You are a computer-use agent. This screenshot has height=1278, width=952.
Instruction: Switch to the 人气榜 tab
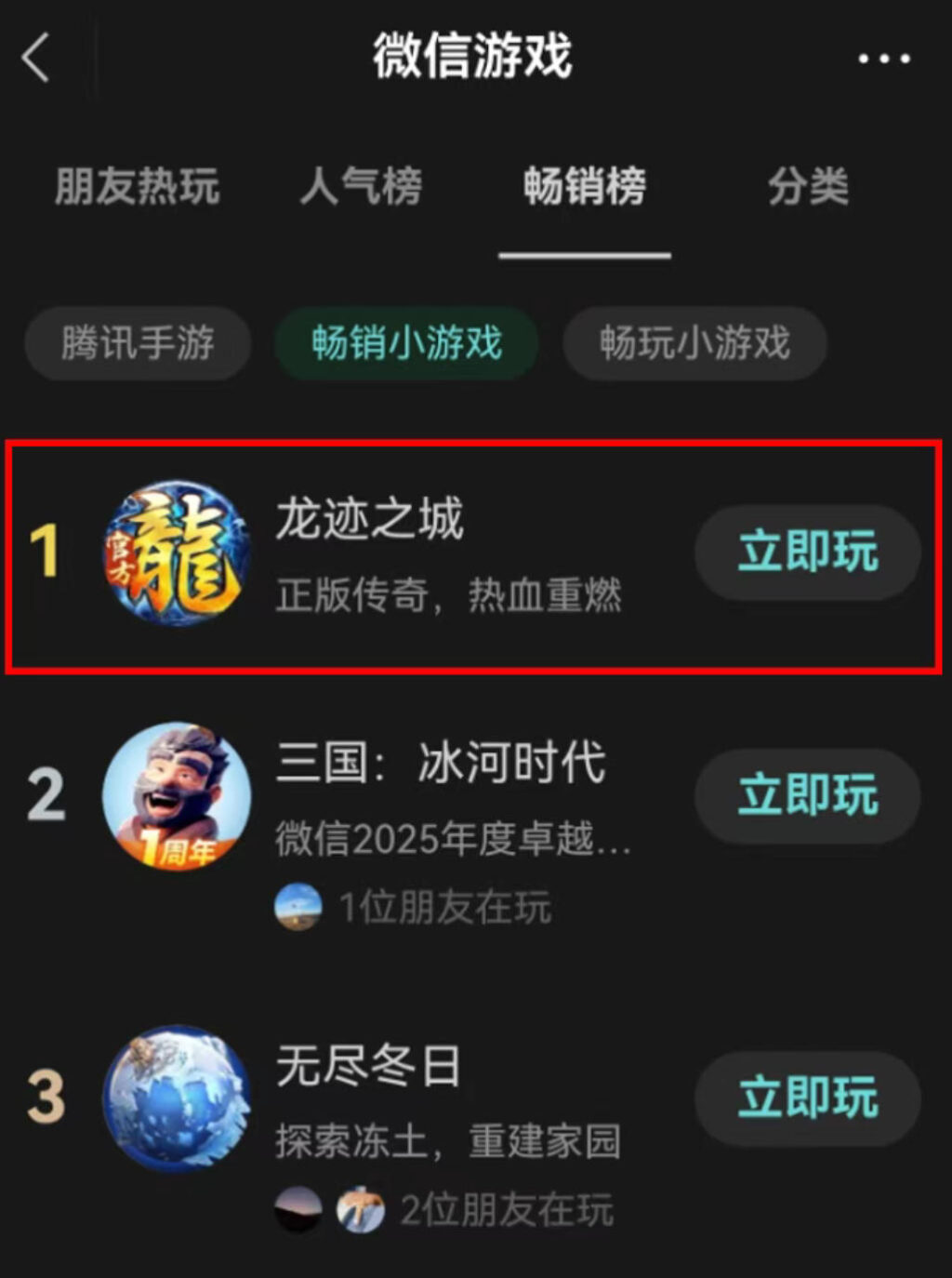[x=361, y=186]
